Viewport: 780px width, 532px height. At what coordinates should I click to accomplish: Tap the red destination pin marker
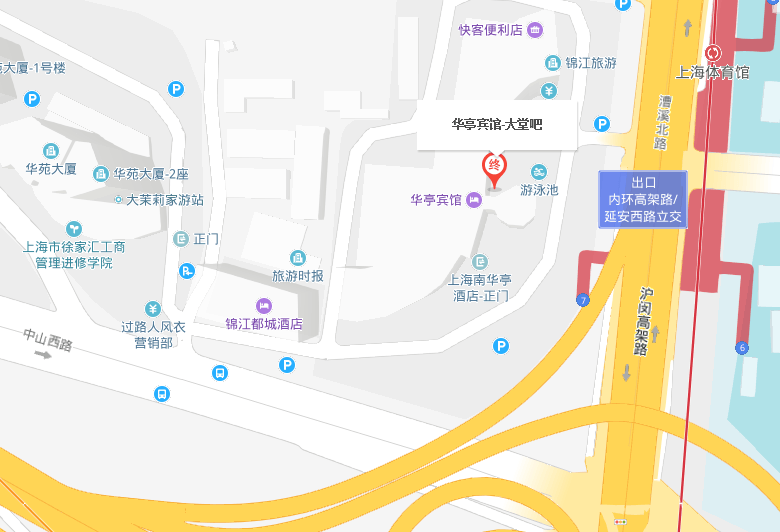(x=494, y=166)
